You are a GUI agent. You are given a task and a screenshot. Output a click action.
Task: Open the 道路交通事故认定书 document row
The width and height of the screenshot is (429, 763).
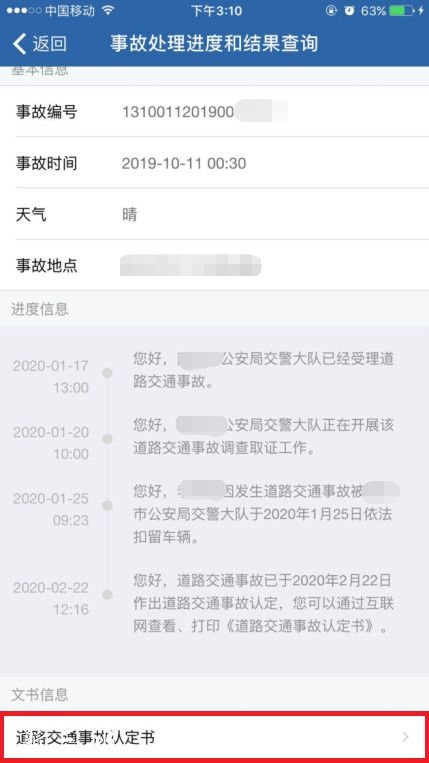click(214, 737)
